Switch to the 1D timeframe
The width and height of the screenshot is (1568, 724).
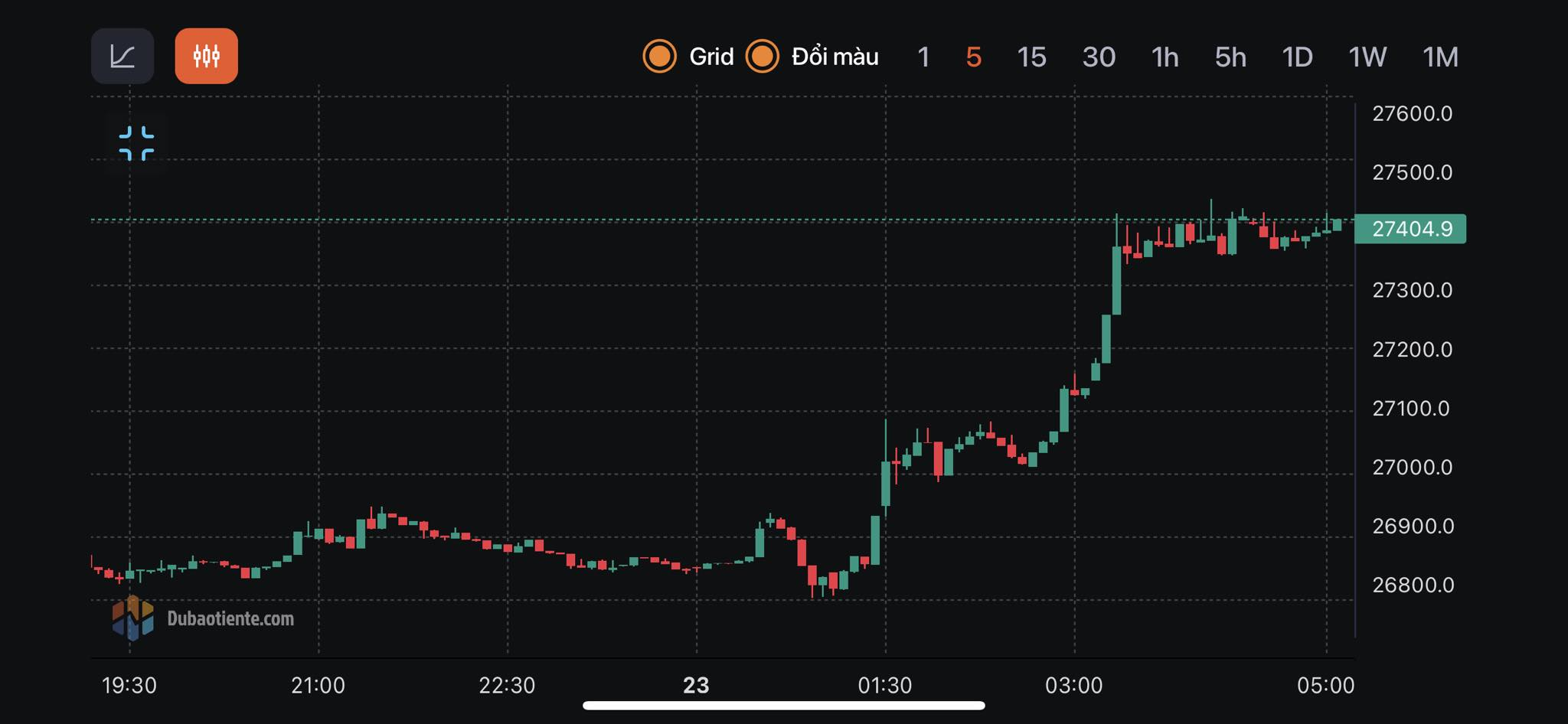1297,57
